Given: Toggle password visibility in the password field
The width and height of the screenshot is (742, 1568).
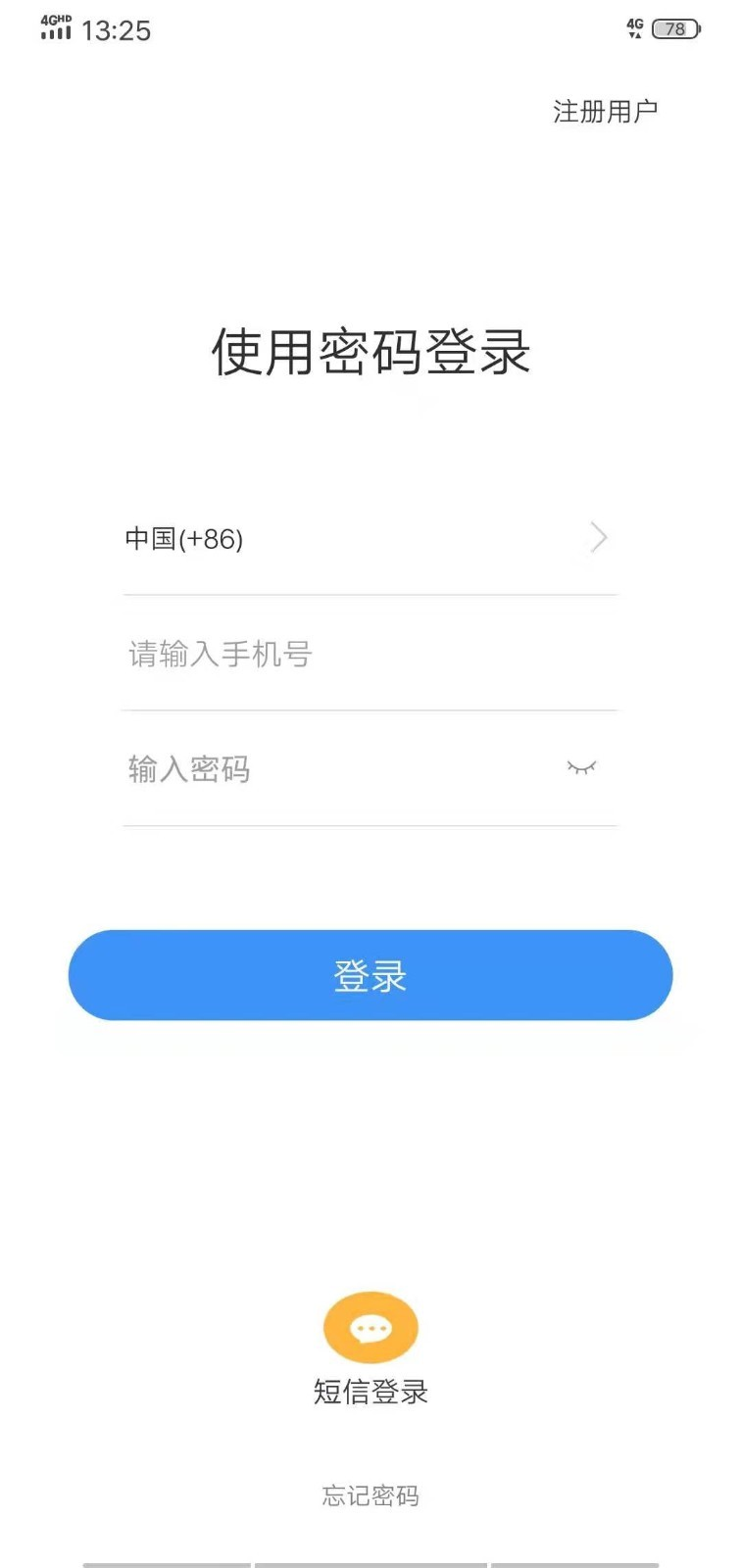Looking at the screenshot, I should click(583, 768).
